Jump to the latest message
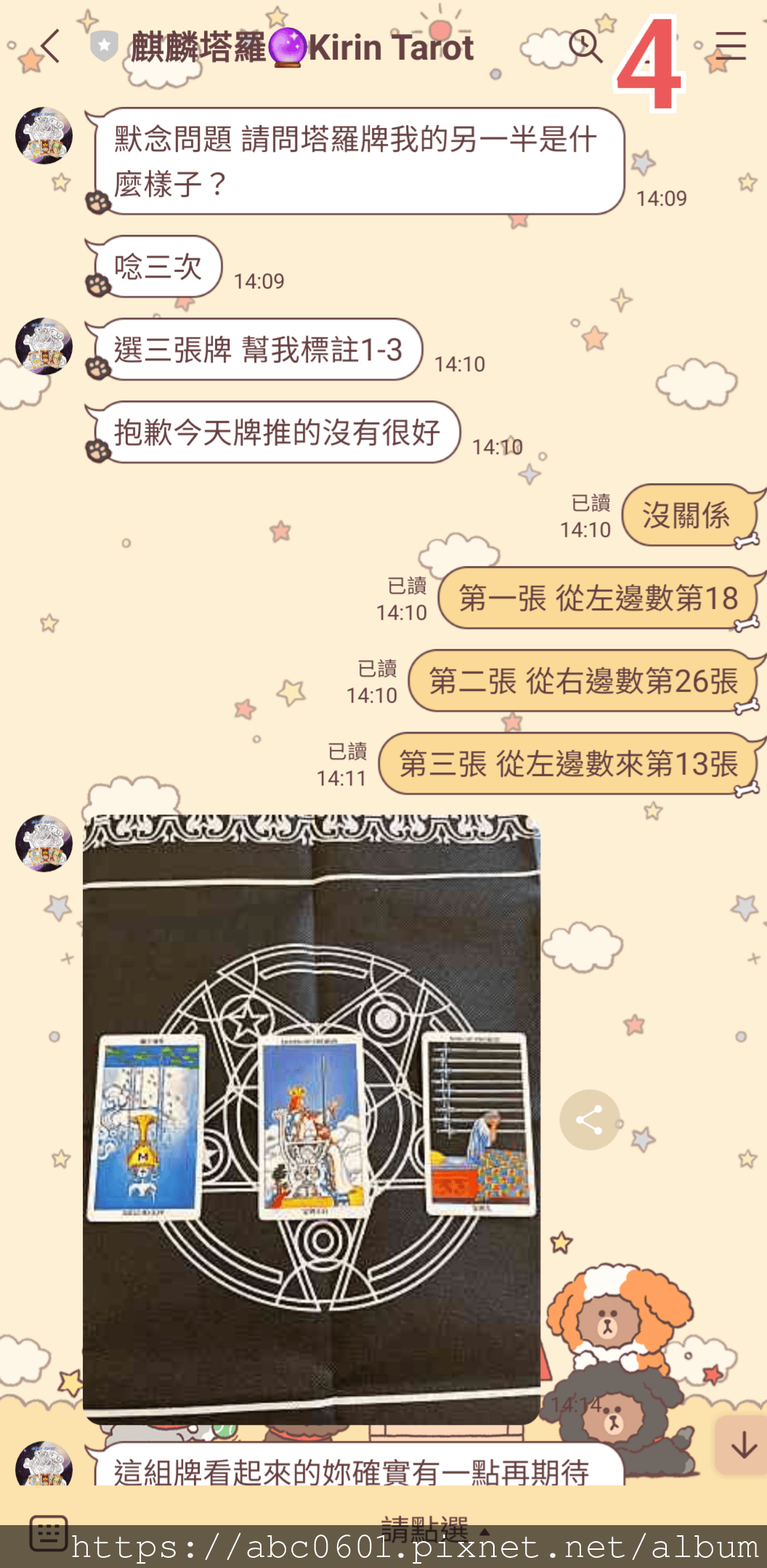Image resolution: width=767 pixels, height=1568 pixels. coord(743,1446)
